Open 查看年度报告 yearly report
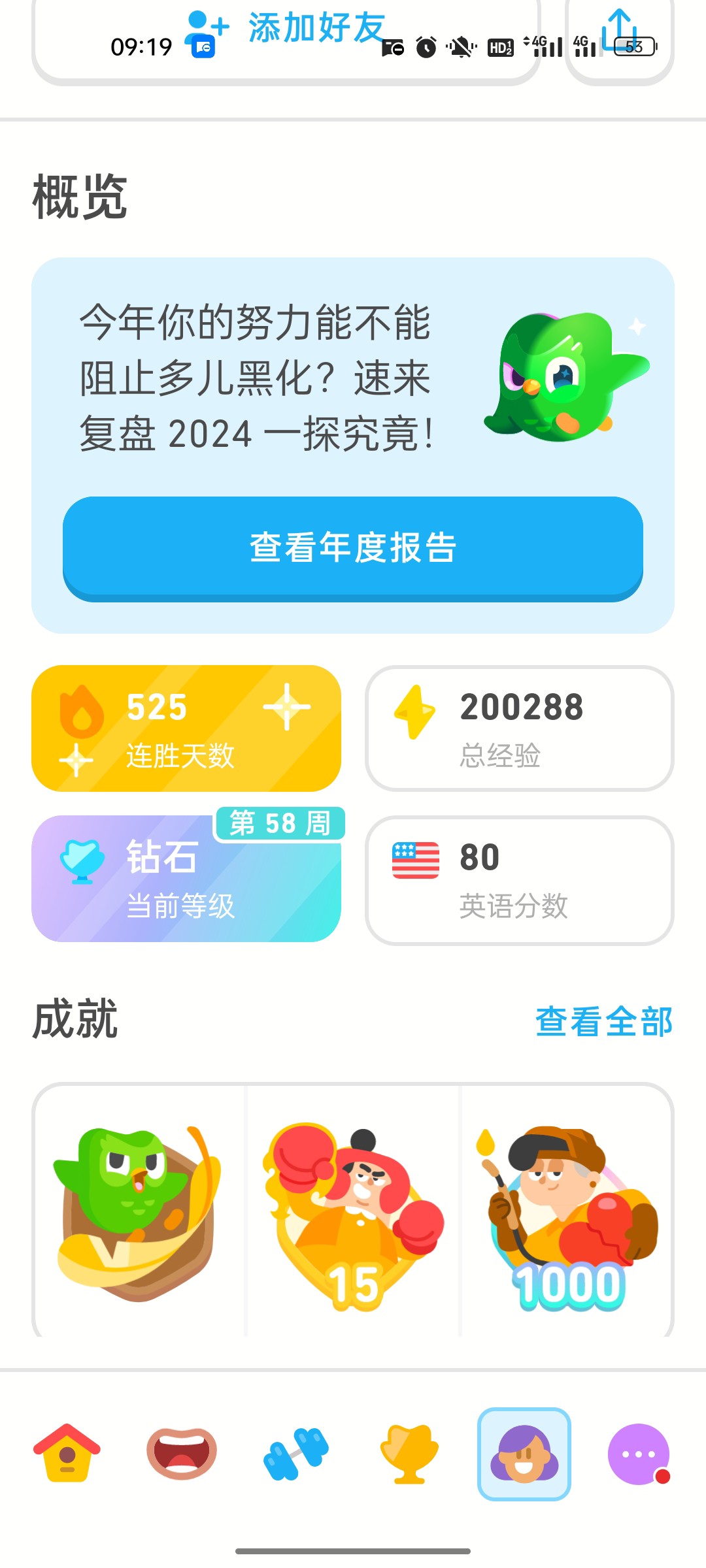 pos(353,547)
